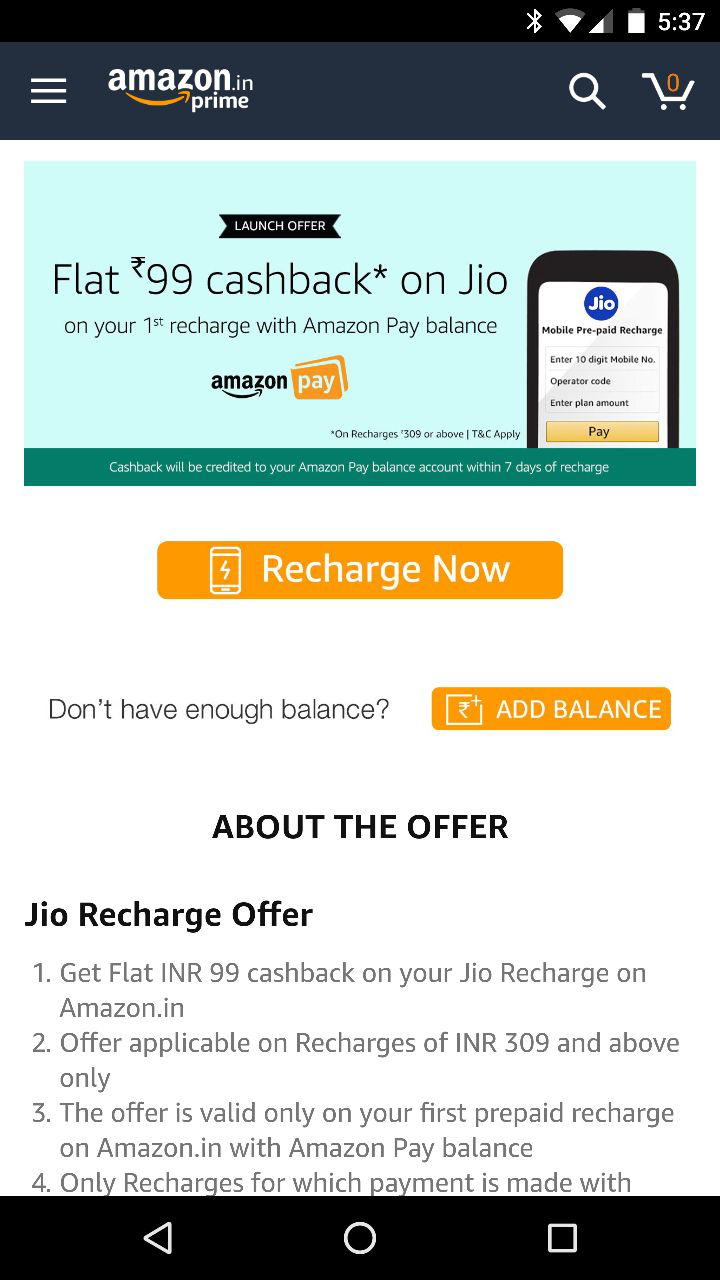The width and height of the screenshot is (720, 1280).
Task: Go back using the system back button
Action: click(x=158, y=1238)
